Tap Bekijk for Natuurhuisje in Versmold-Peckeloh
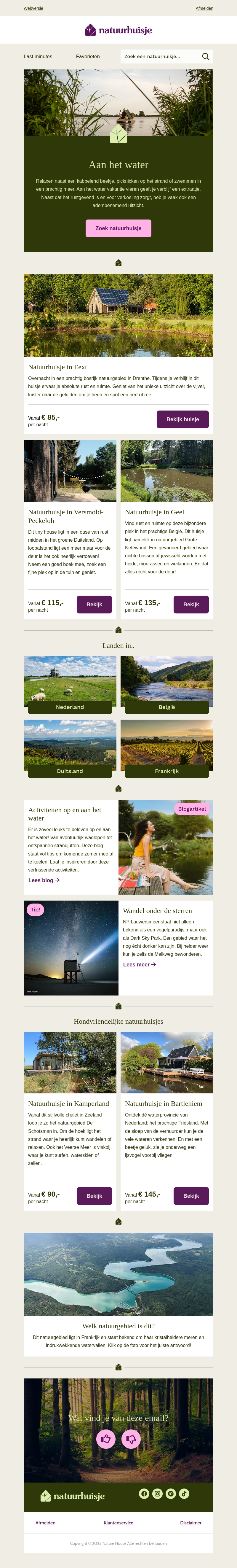The width and height of the screenshot is (237, 1568). [x=94, y=605]
